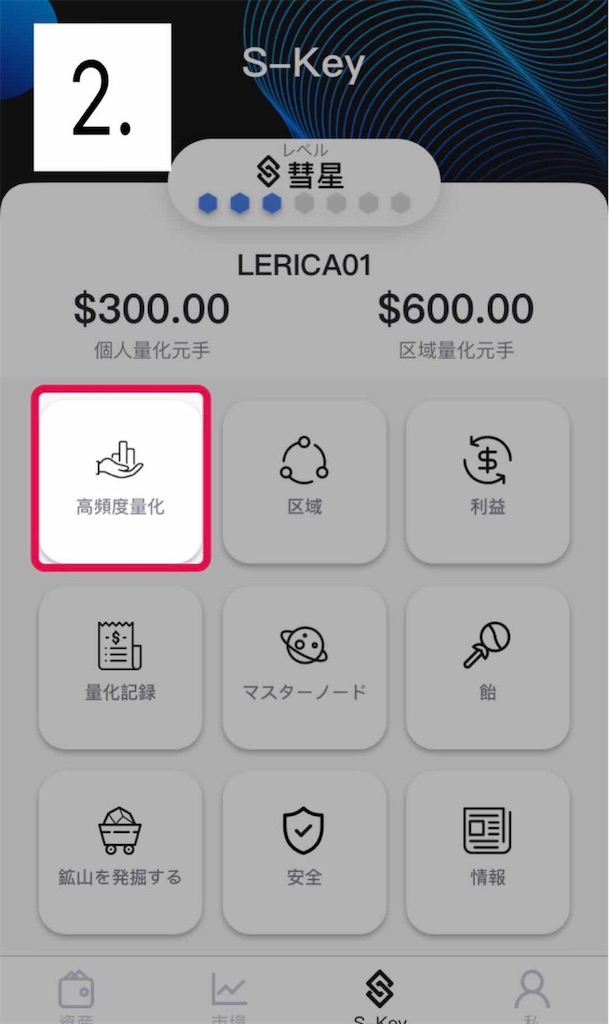View 量化記録 records
This screenshot has width=609, height=1024.
(120, 666)
